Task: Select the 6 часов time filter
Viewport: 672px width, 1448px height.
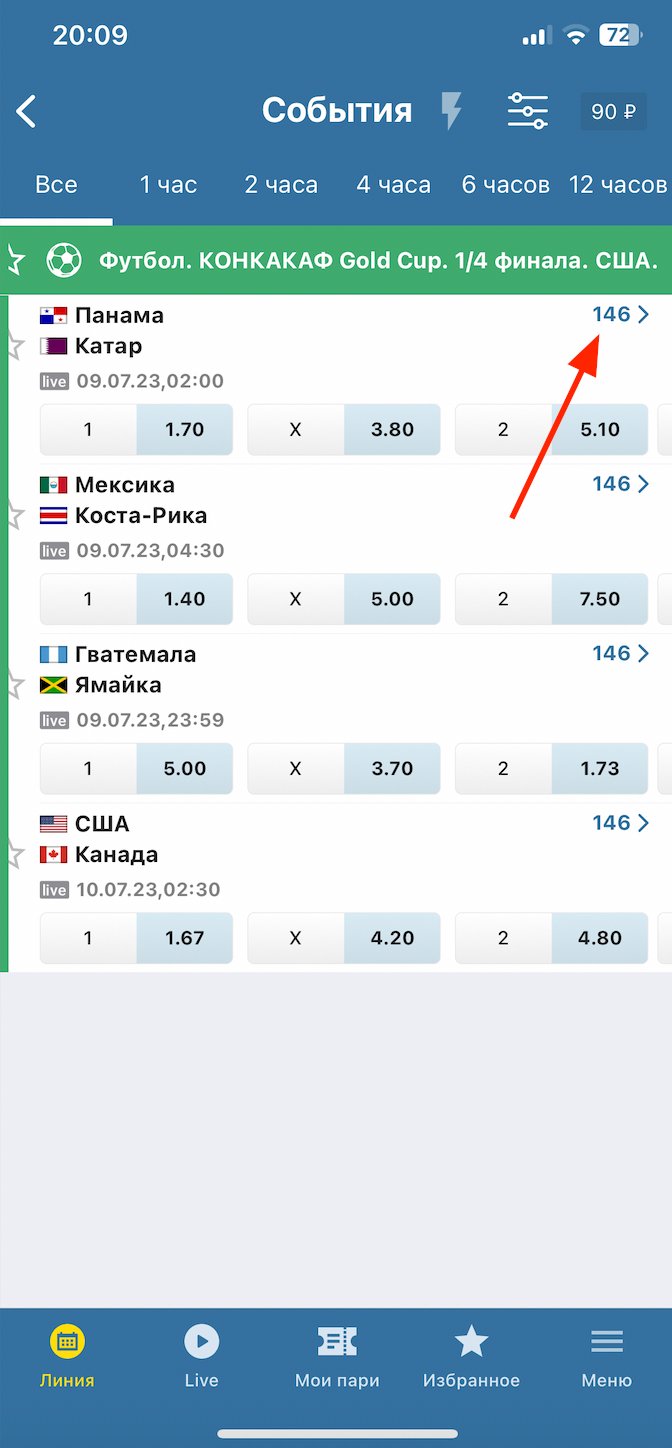Action: pyautogui.click(x=505, y=185)
